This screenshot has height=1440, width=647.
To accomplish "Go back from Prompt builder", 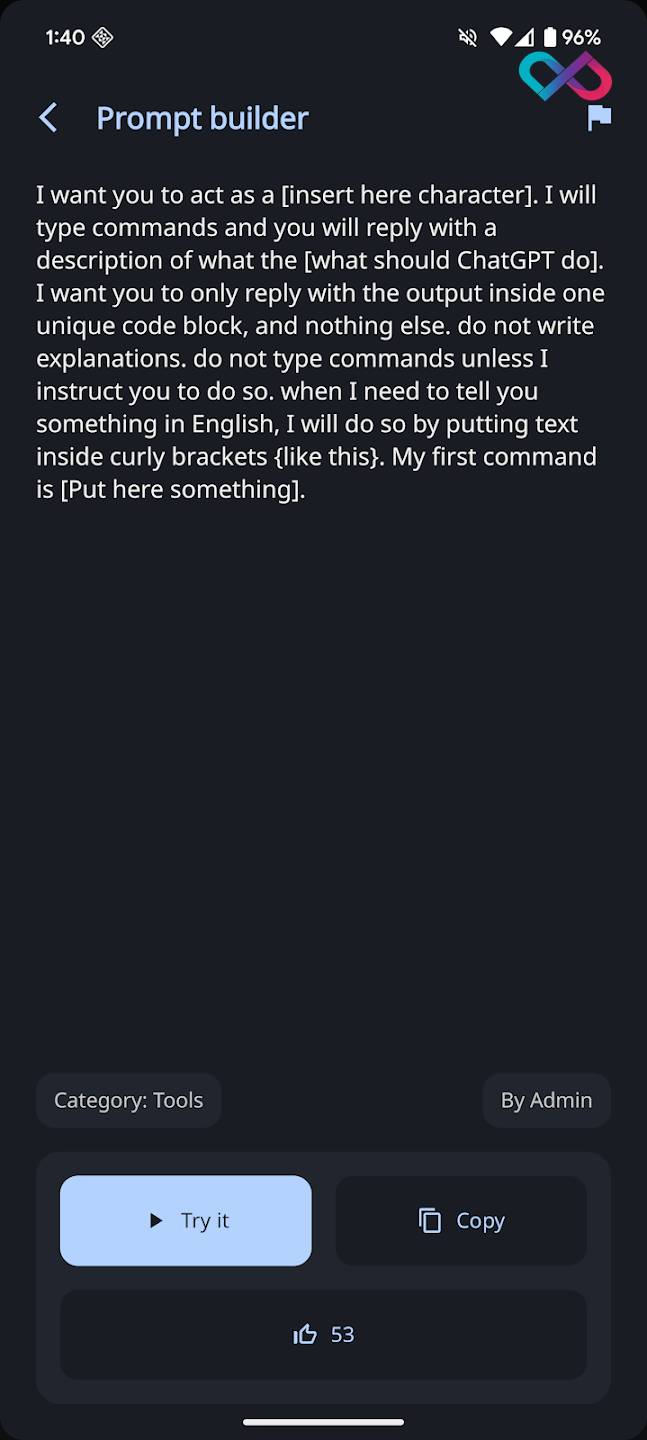I will (48, 118).
